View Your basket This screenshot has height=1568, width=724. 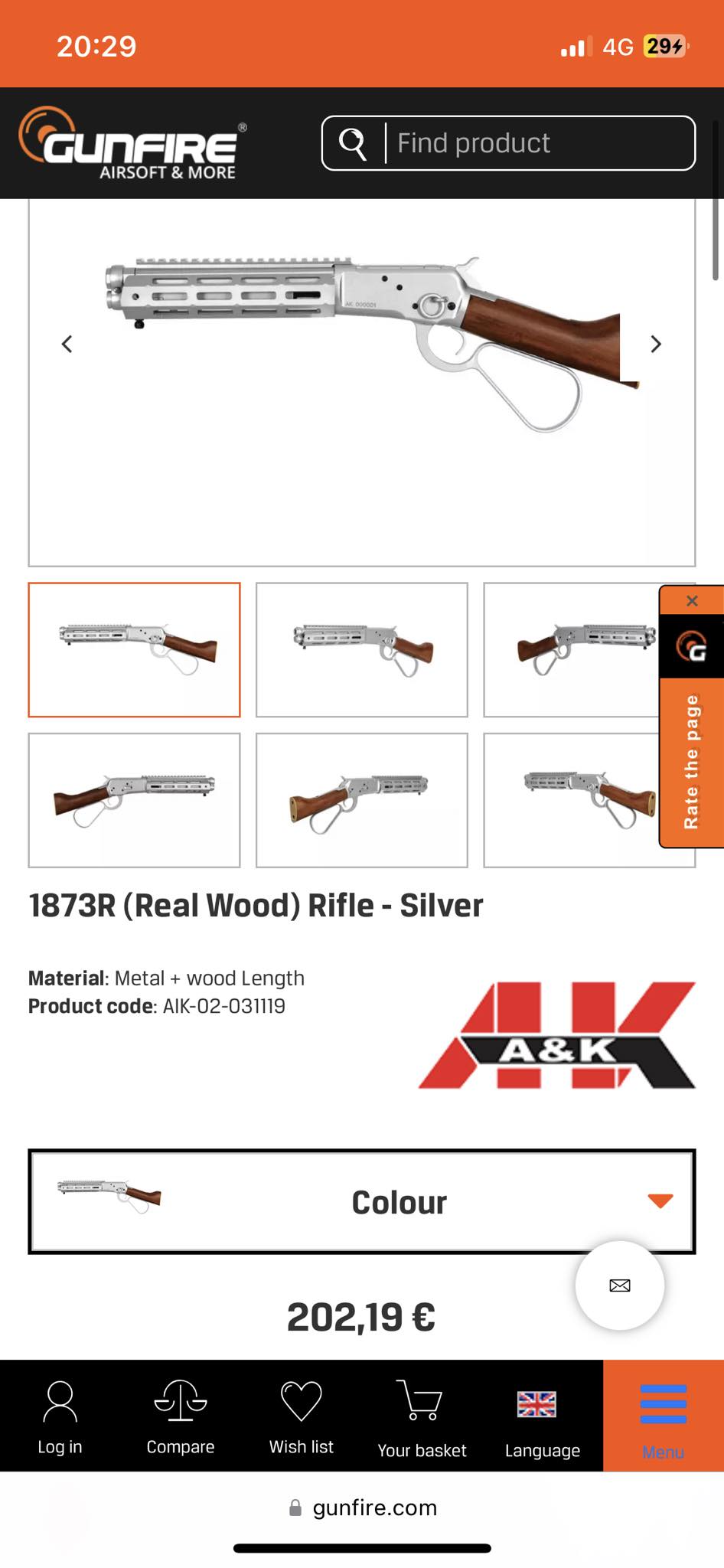[422, 1416]
